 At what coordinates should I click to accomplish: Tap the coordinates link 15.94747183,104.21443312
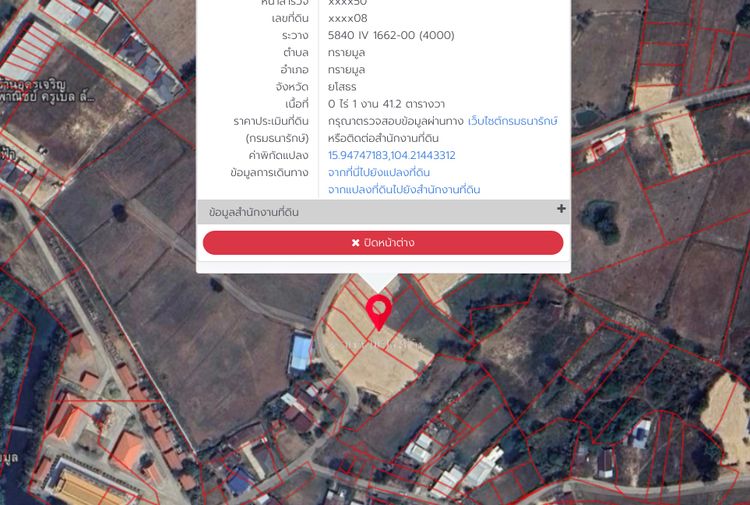point(391,155)
